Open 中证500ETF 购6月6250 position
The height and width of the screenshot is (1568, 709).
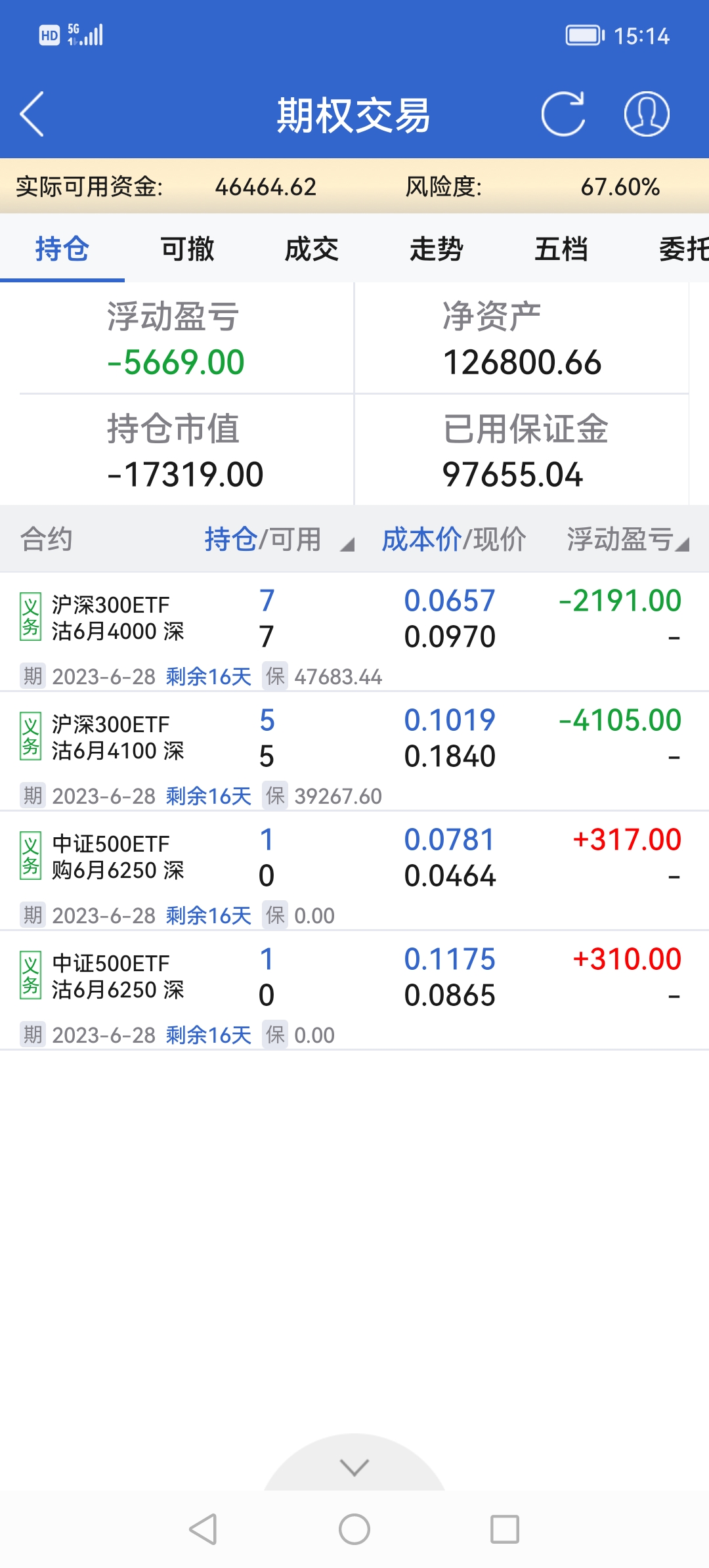(x=118, y=858)
